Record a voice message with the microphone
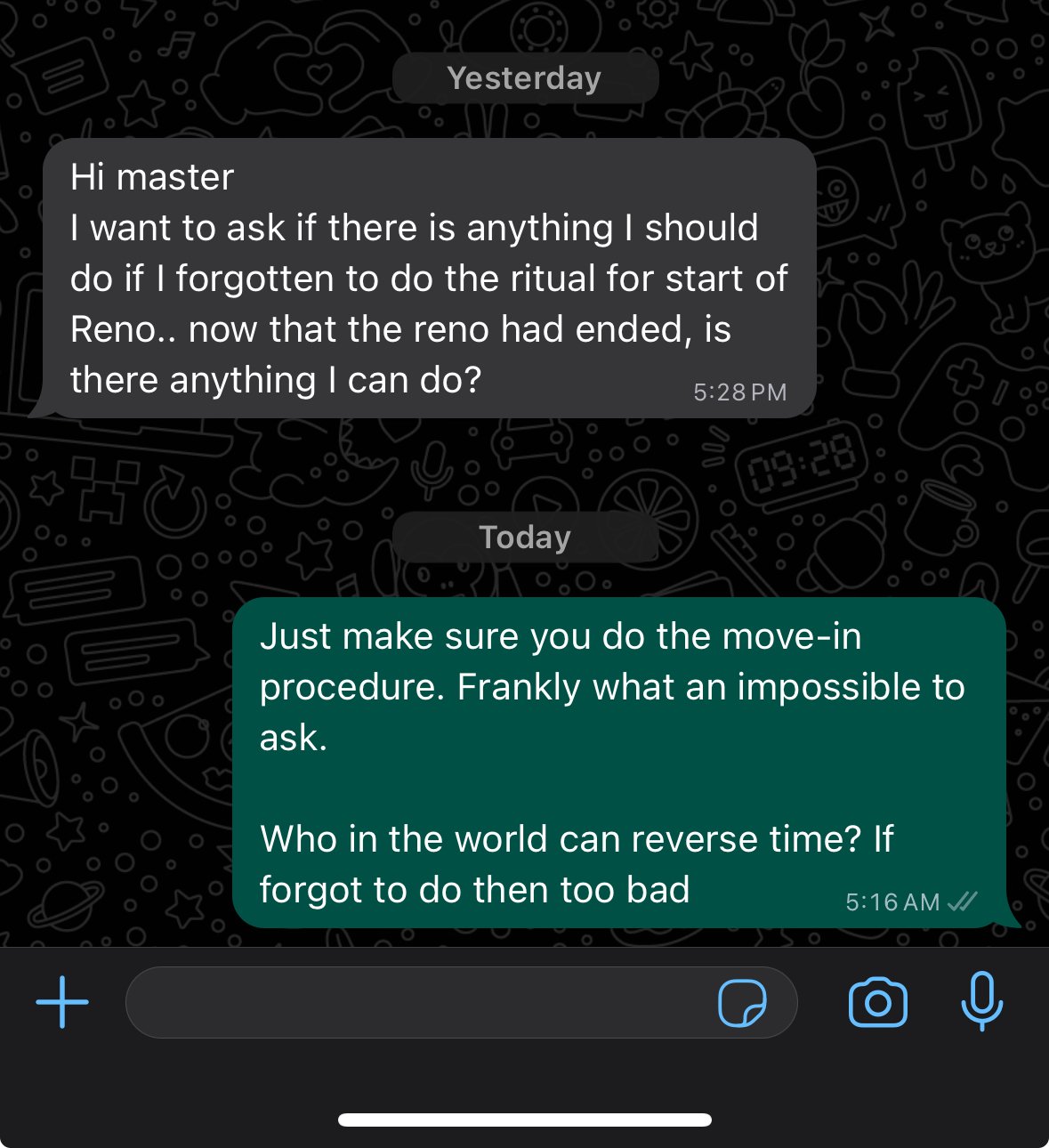 click(x=982, y=1002)
